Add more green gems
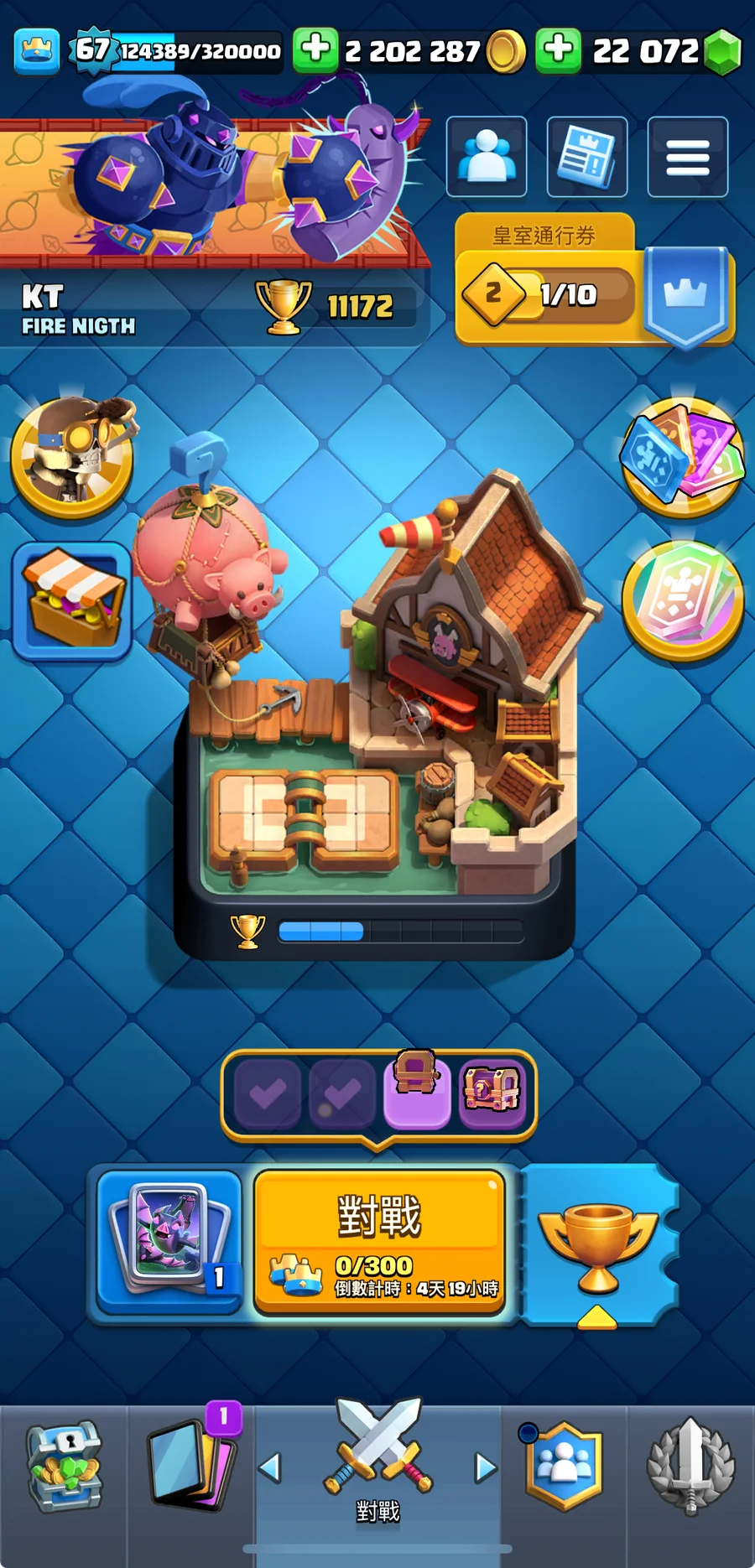Viewport: 755px width, 1568px height. point(559,49)
